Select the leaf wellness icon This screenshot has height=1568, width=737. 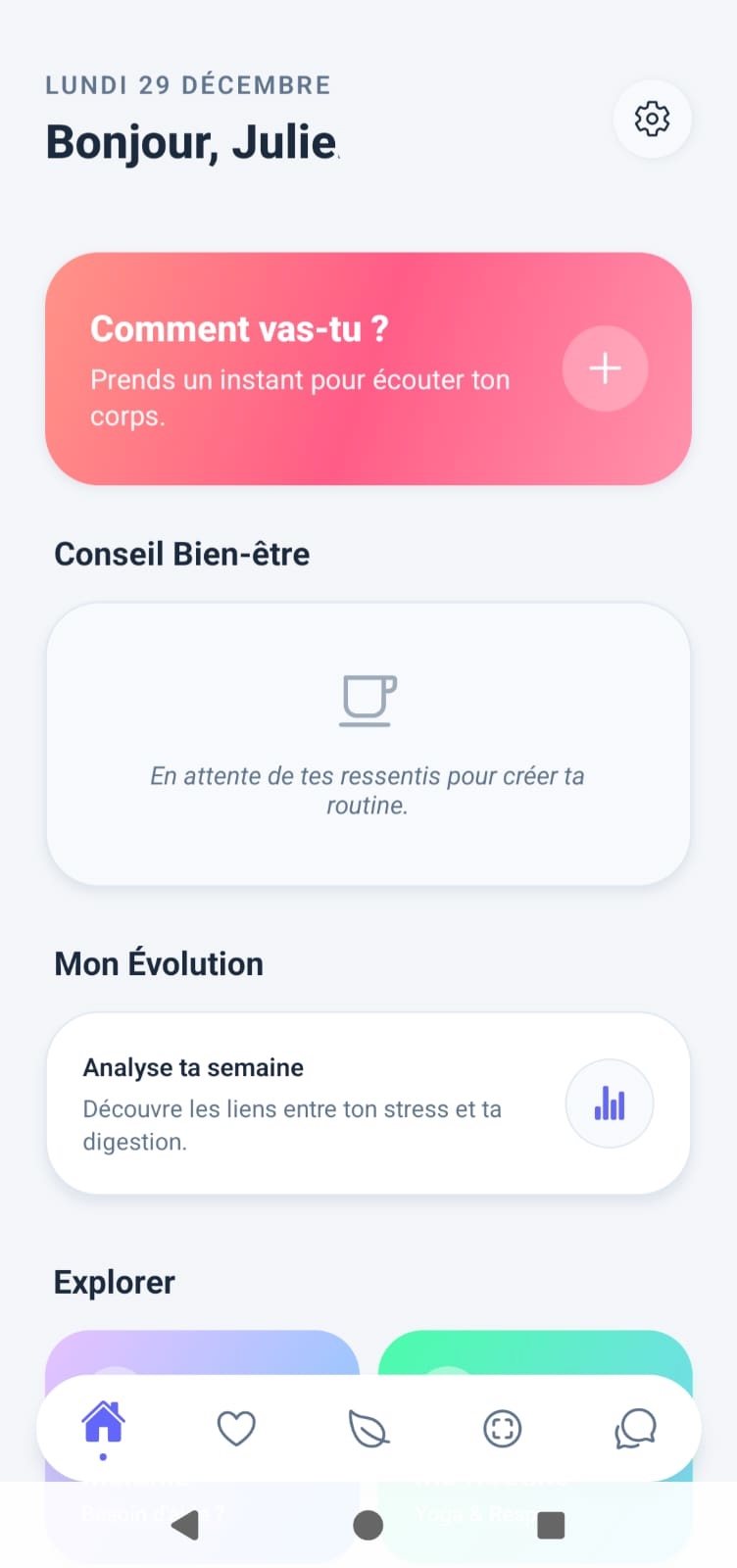tap(368, 1430)
